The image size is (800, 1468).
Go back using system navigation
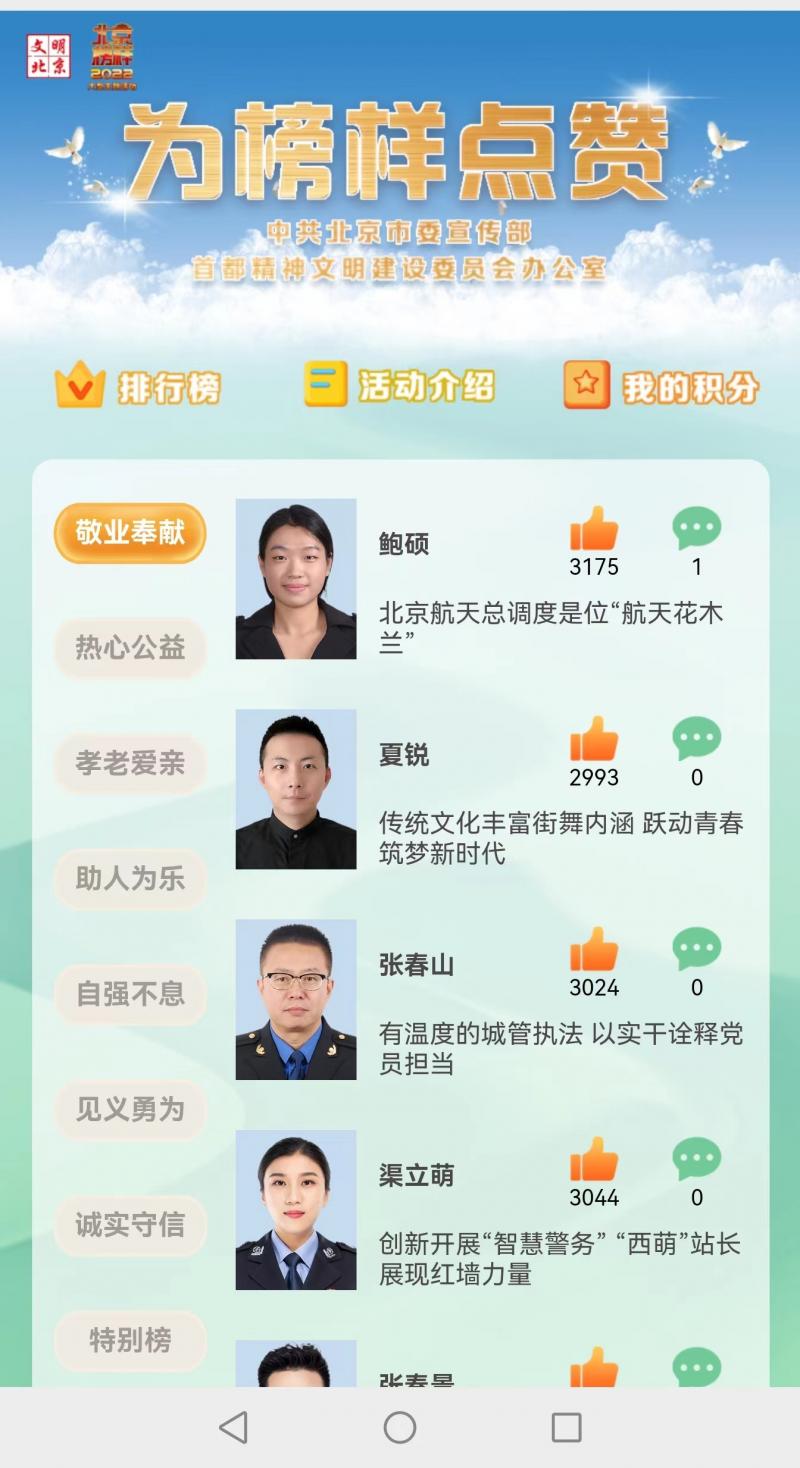233,1427
